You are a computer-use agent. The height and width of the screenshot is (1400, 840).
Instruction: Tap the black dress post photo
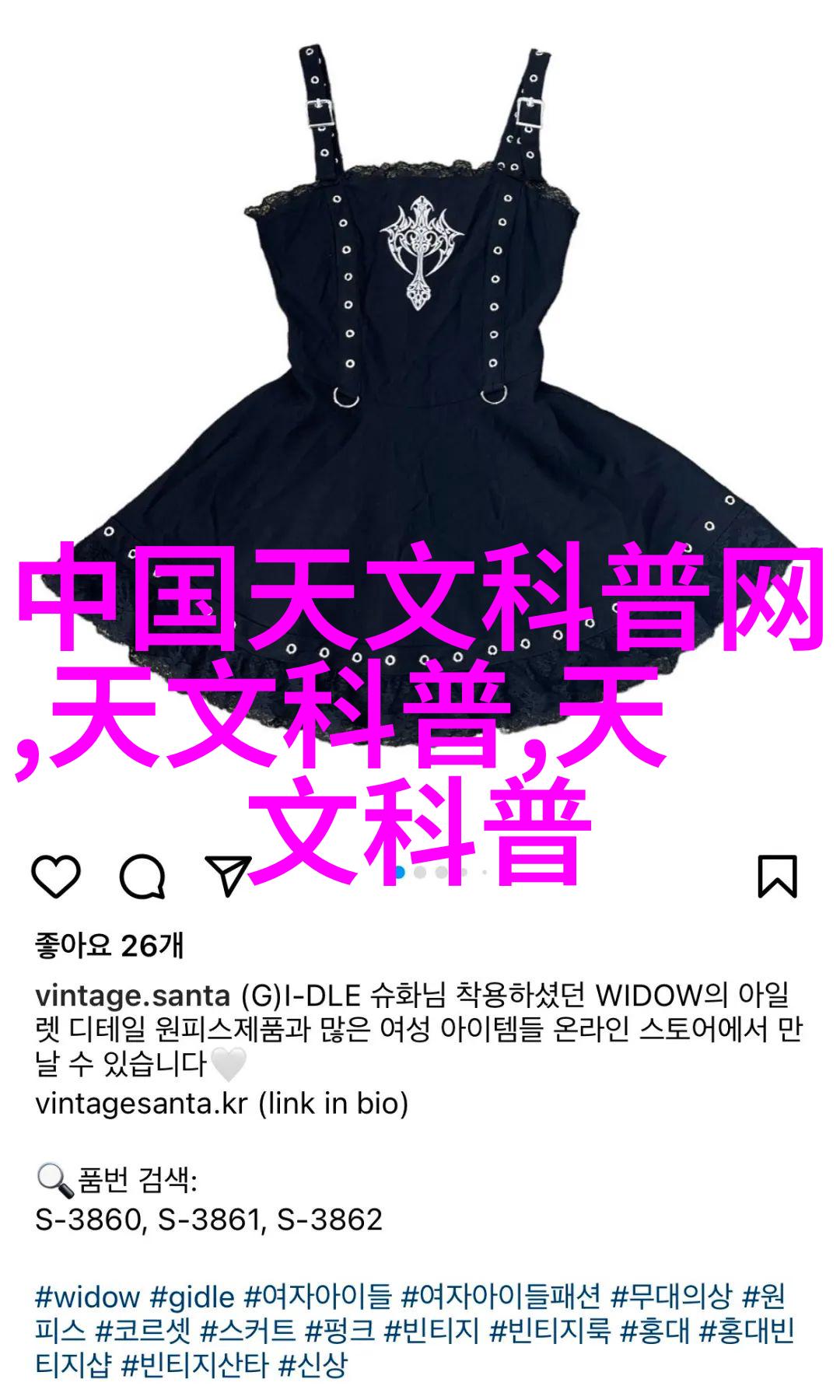[420, 350]
